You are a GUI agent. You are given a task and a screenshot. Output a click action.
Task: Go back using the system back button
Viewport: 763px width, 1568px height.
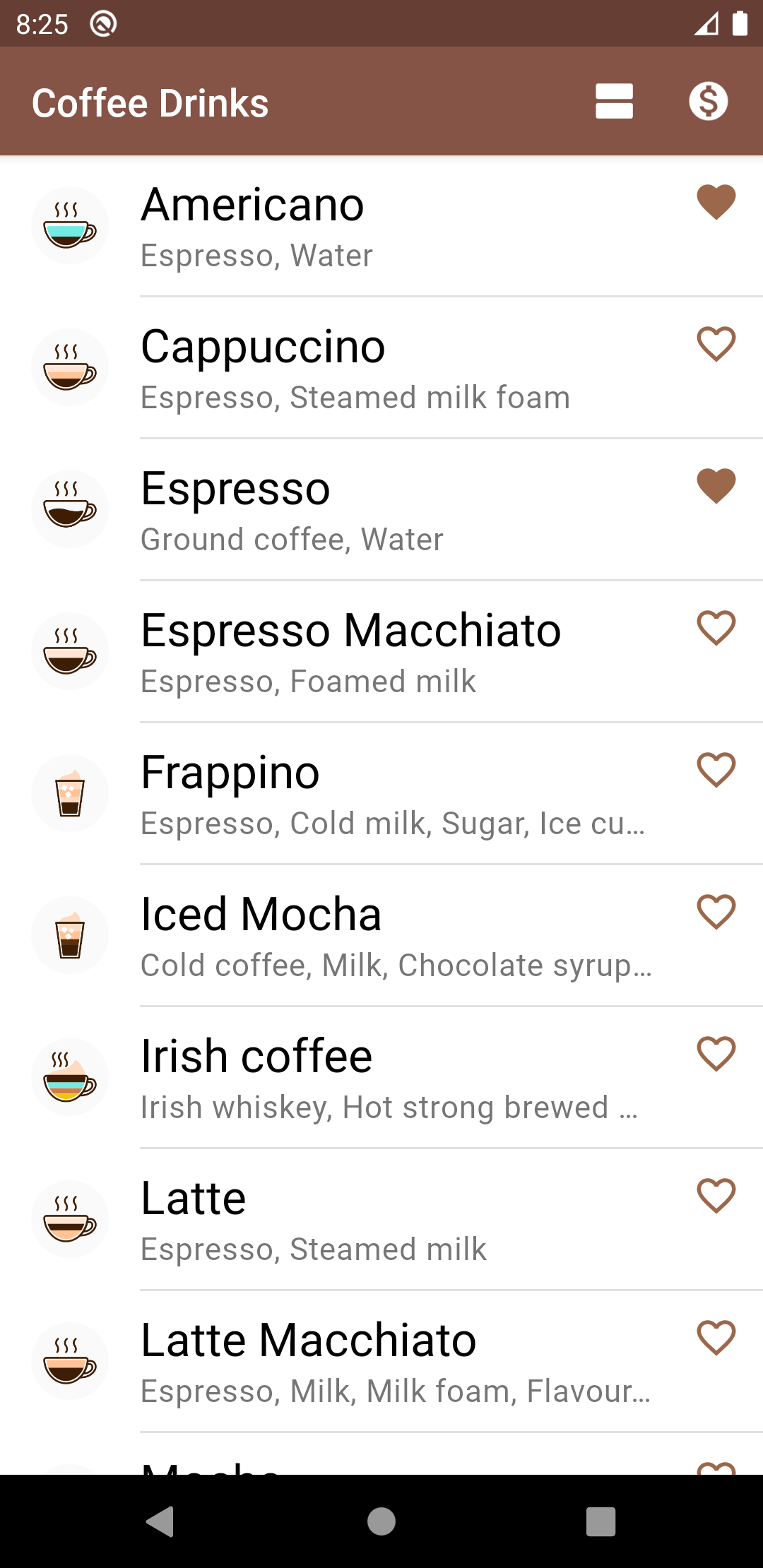(160, 1521)
